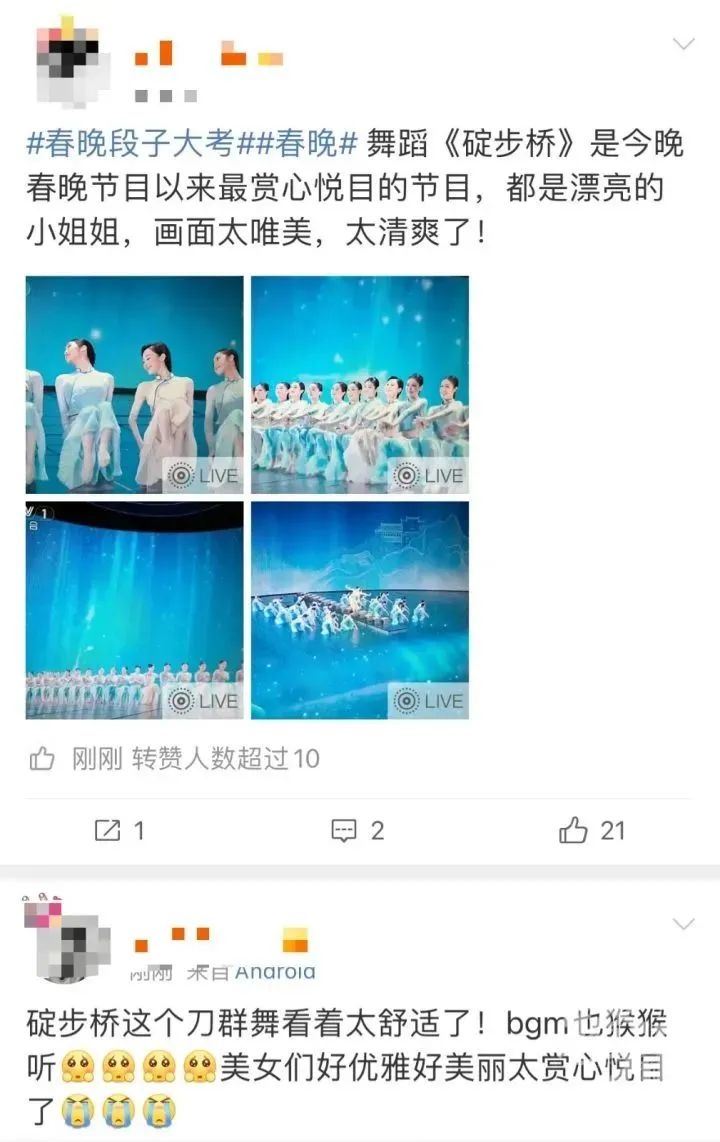View the live photo with mountain pavilion backdrop
Viewport: 720px width, 1142px height.
tap(360, 610)
